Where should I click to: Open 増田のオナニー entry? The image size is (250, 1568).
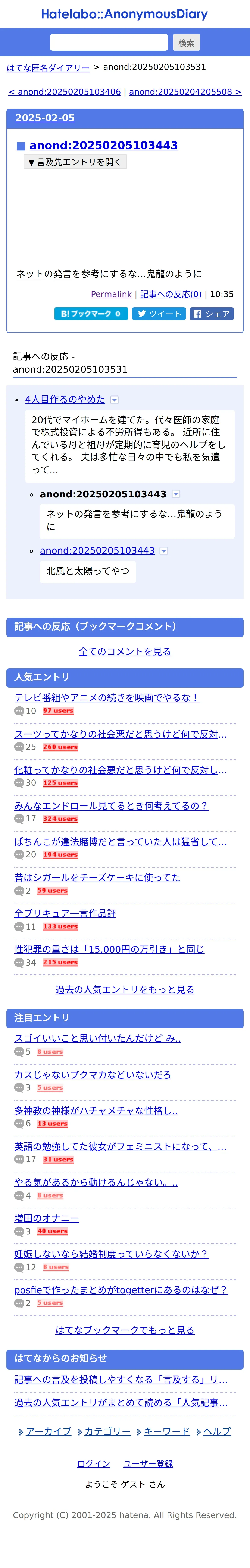pos(46,1218)
